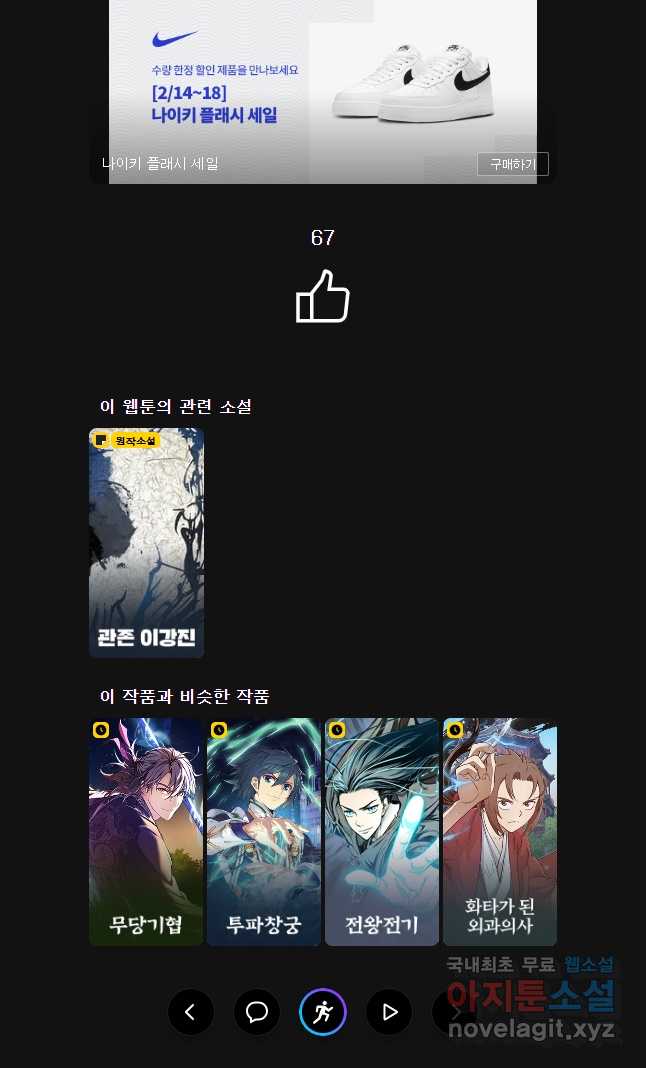Open similar webtoon 화타가 된 외과의사
The width and height of the screenshot is (646, 1068).
tap(500, 831)
